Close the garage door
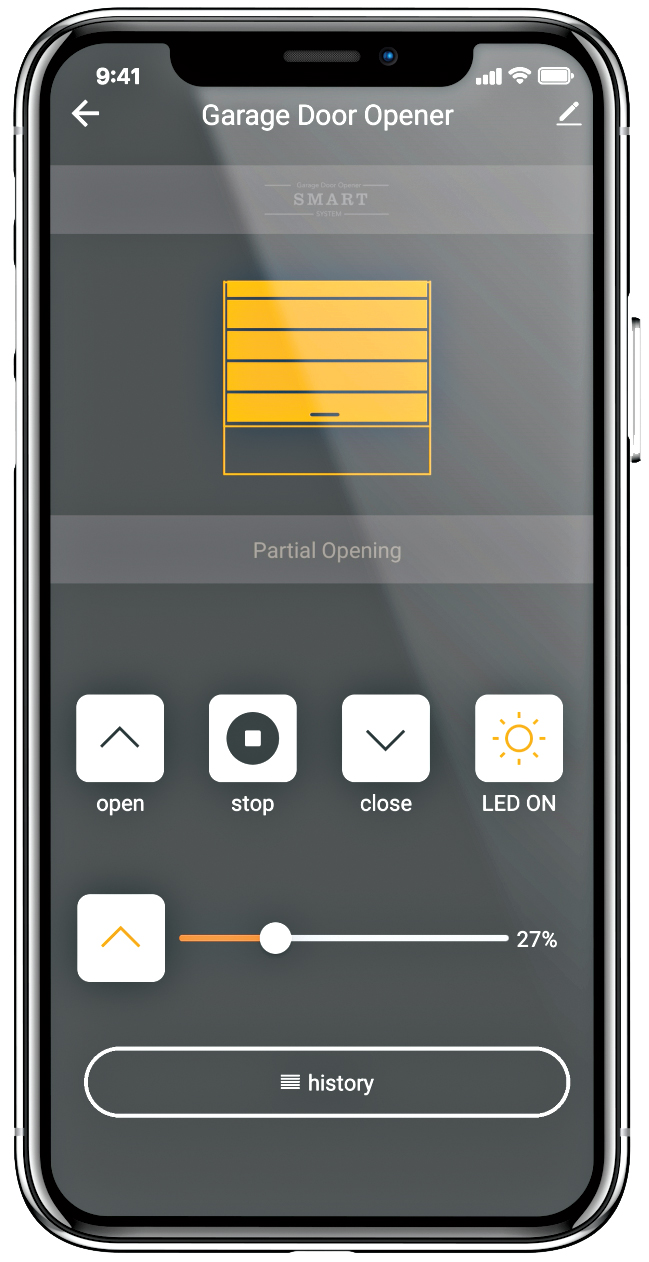 tap(385, 738)
